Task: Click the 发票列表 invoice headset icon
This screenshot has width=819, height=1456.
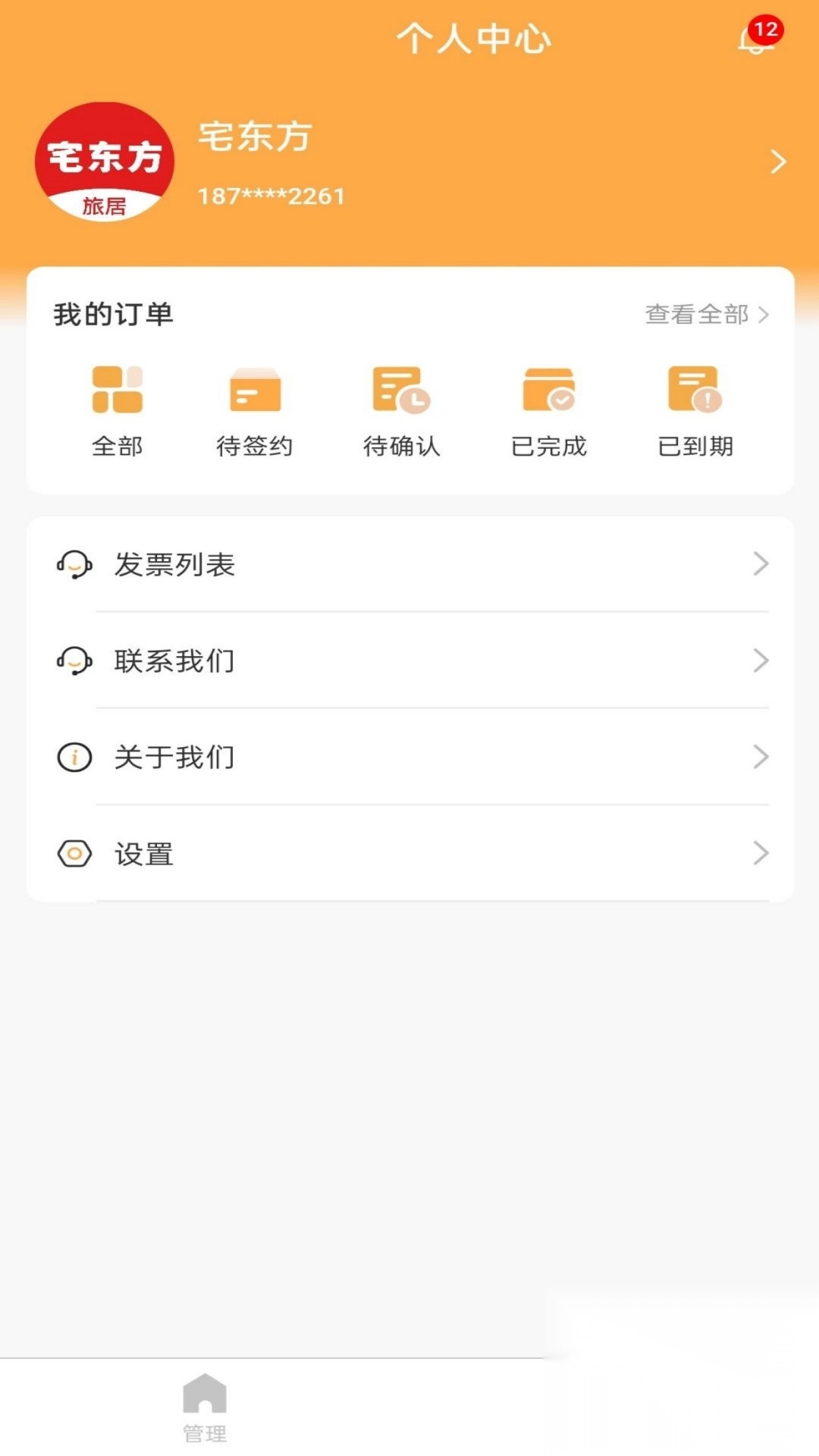Action: pyautogui.click(x=74, y=564)
